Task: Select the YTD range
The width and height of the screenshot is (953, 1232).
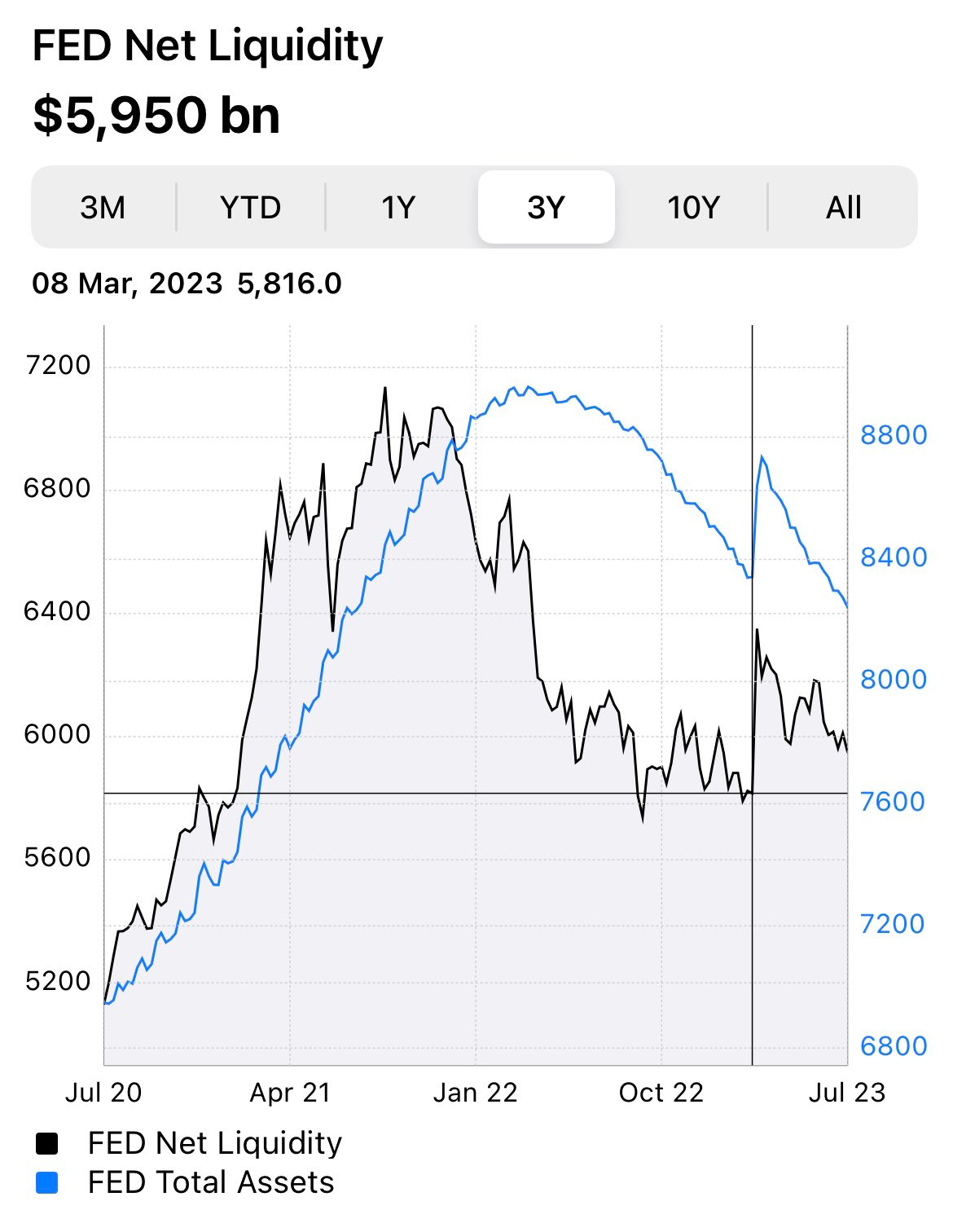Action: coord(250,208)
